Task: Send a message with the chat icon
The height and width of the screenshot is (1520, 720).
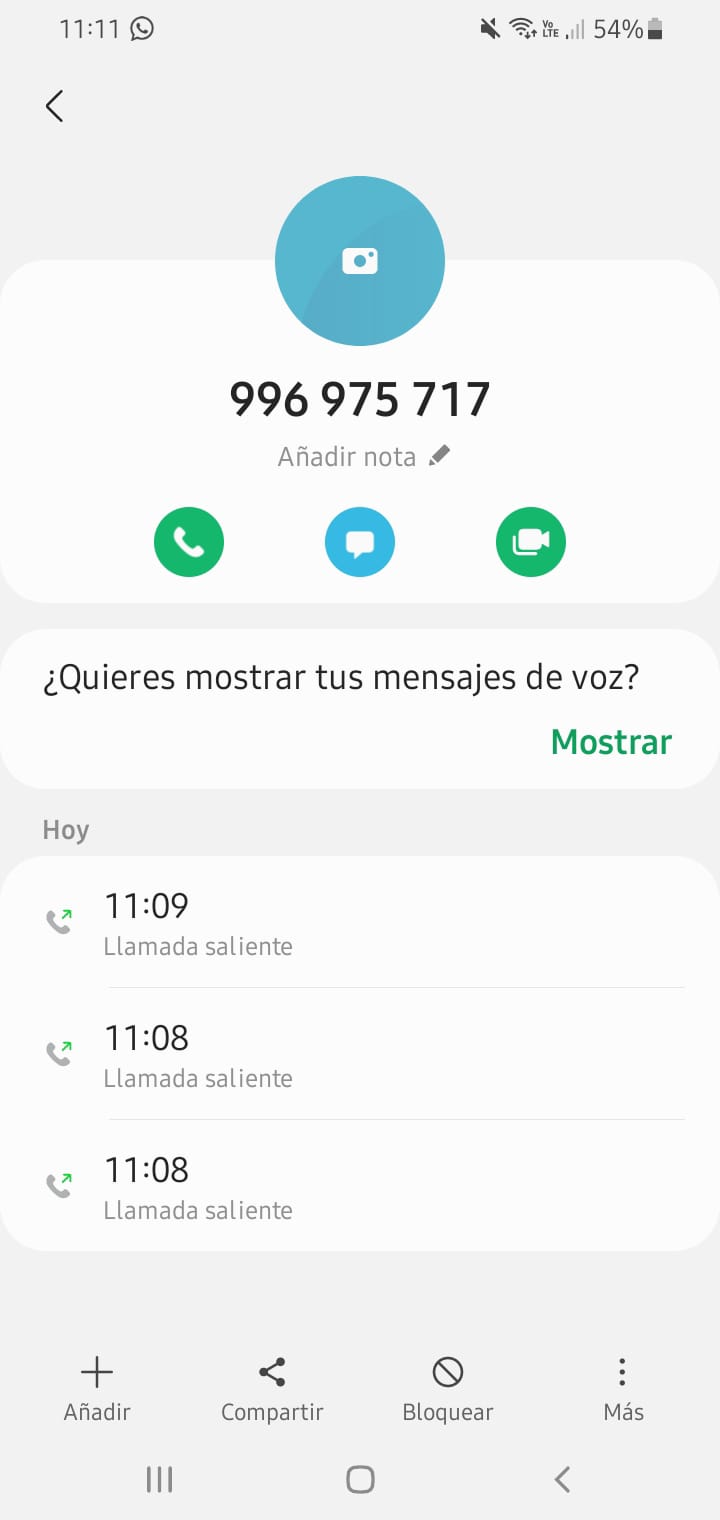Action: click(360, 543)
